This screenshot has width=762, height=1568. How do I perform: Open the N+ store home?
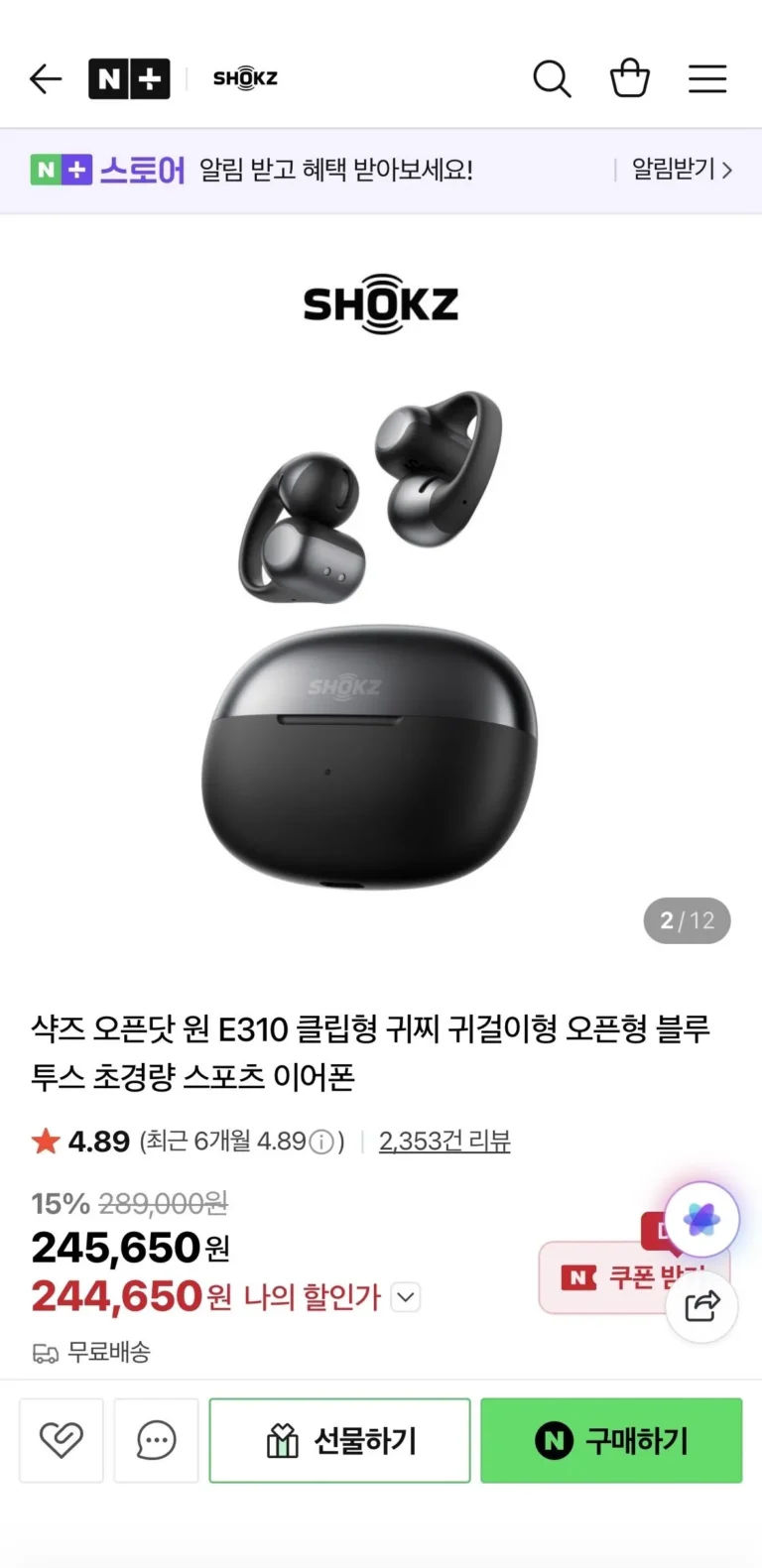pyautogui.click(x=129, y=79)
